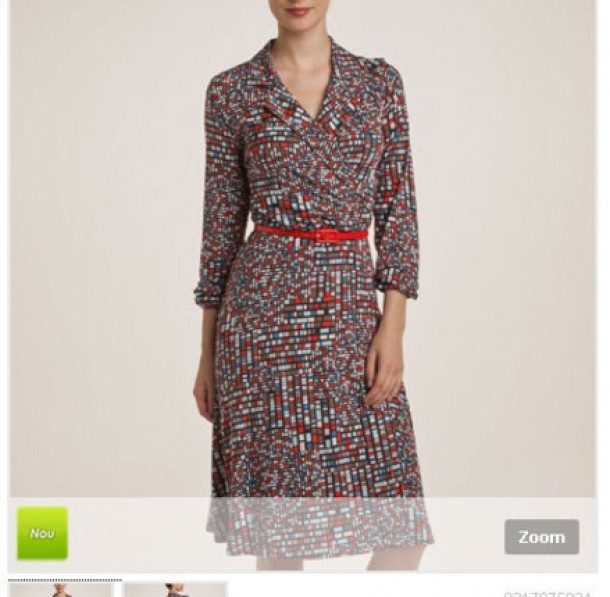610x597 pixels.
Task: Select the second dress thumbnail below
Action: (175, 589)
